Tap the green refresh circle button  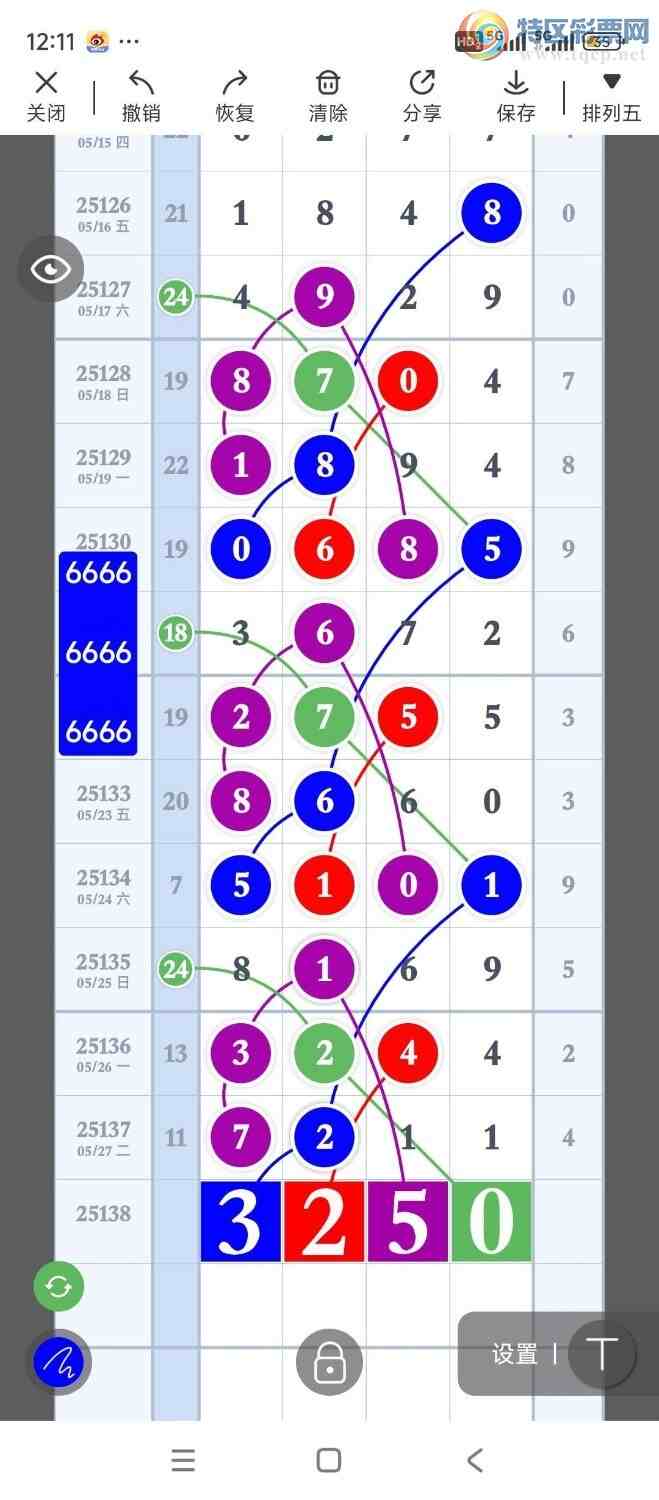coord(58,1286)
